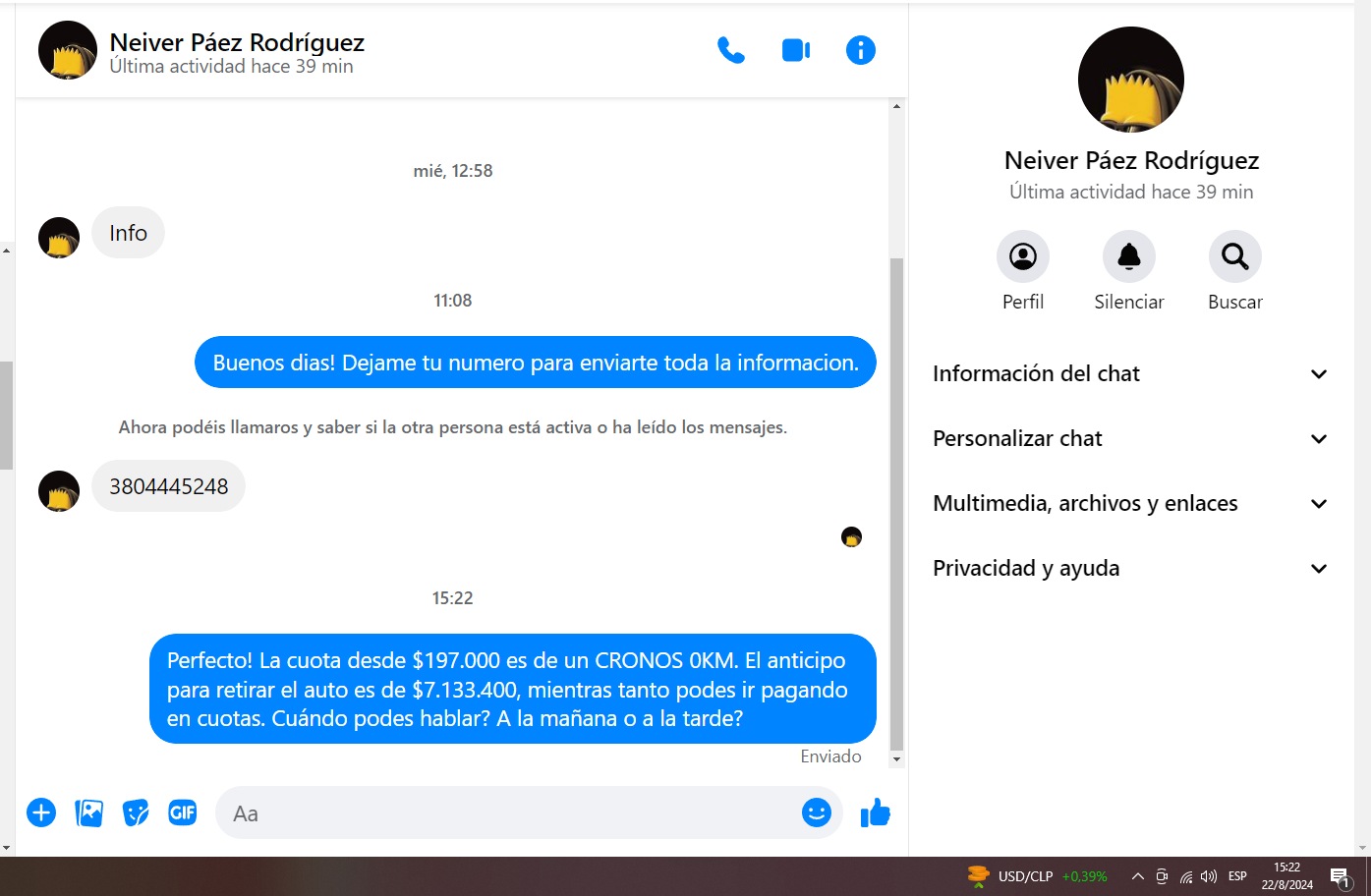Show hidden tray icons arrow
This screenshot has height=896, width=1371.
[x=1137, y=876]
